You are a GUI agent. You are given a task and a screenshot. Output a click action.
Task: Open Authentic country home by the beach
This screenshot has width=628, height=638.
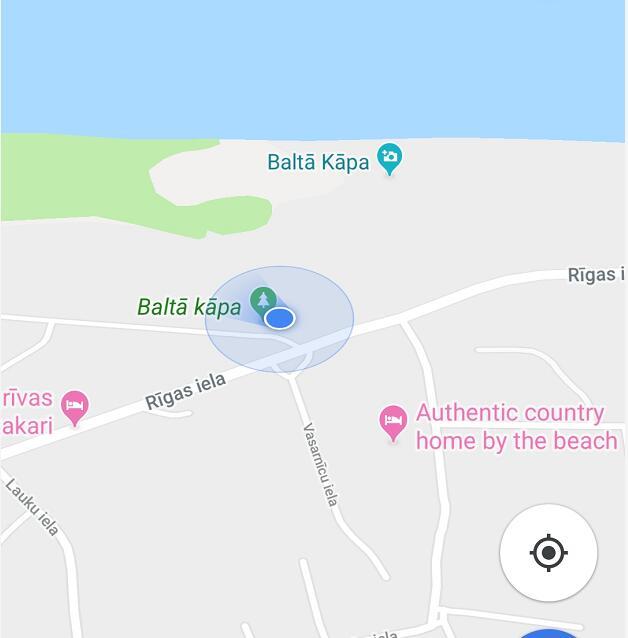393,421
